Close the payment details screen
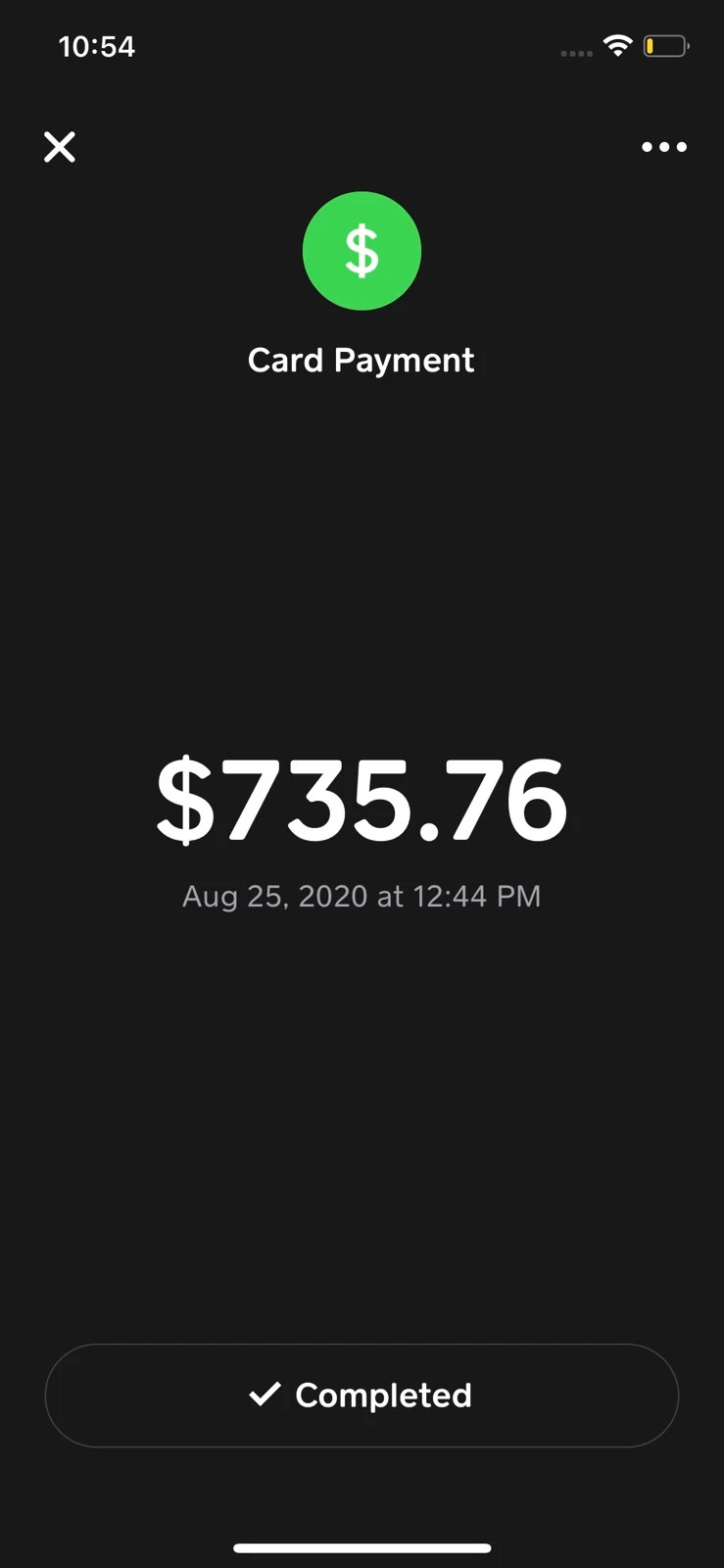This screenshot has width=724, height=1568. tap(60, 147)
